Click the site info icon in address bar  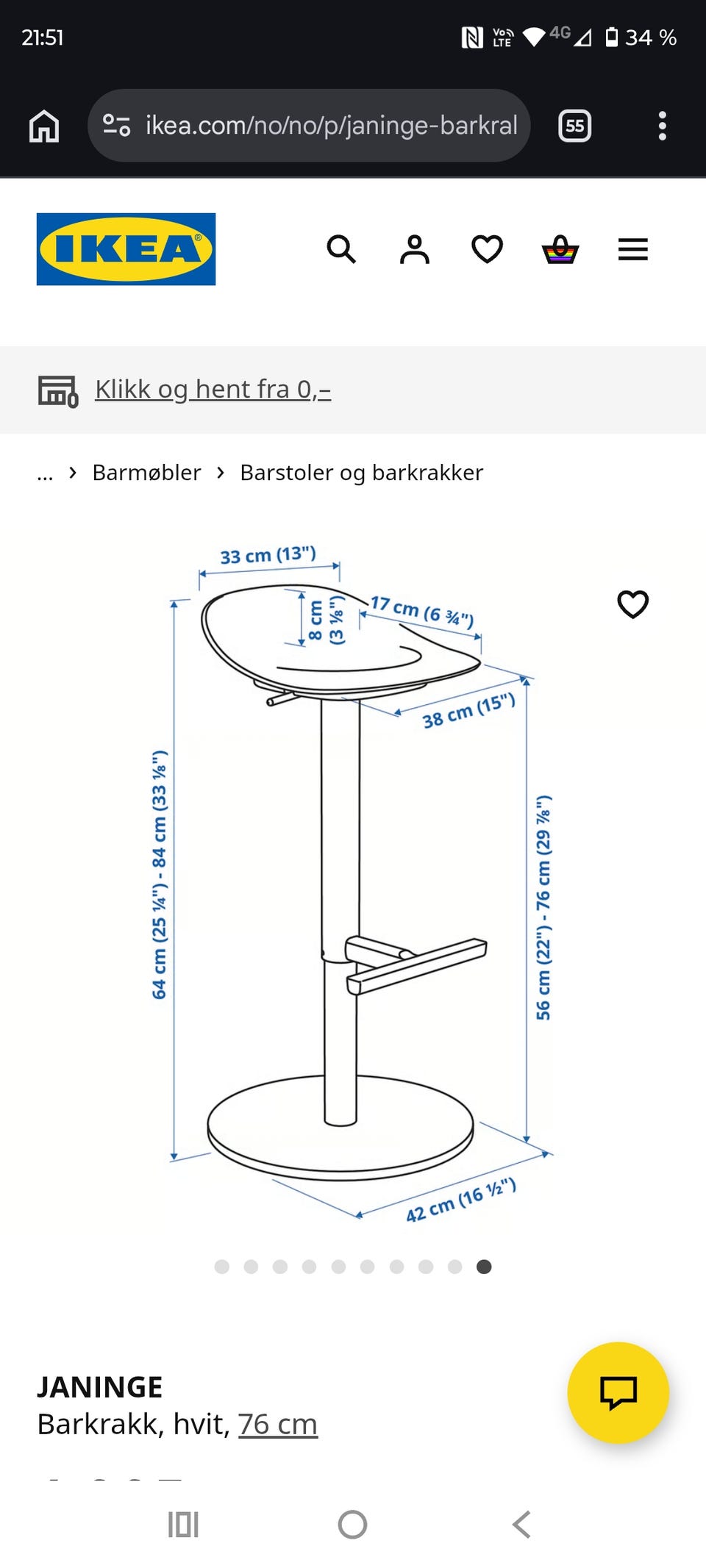pos(118,125)
